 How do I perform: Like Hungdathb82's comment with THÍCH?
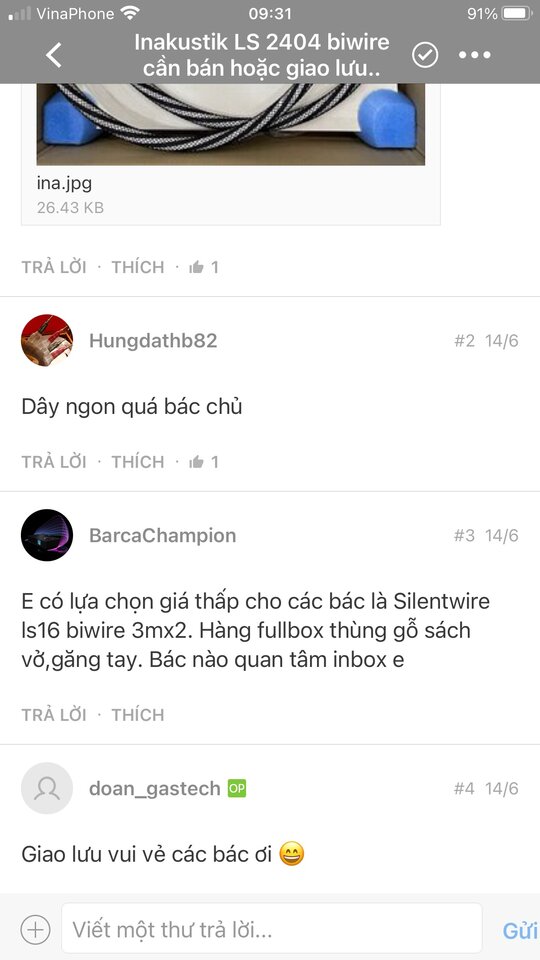click(x=138, y=462)
